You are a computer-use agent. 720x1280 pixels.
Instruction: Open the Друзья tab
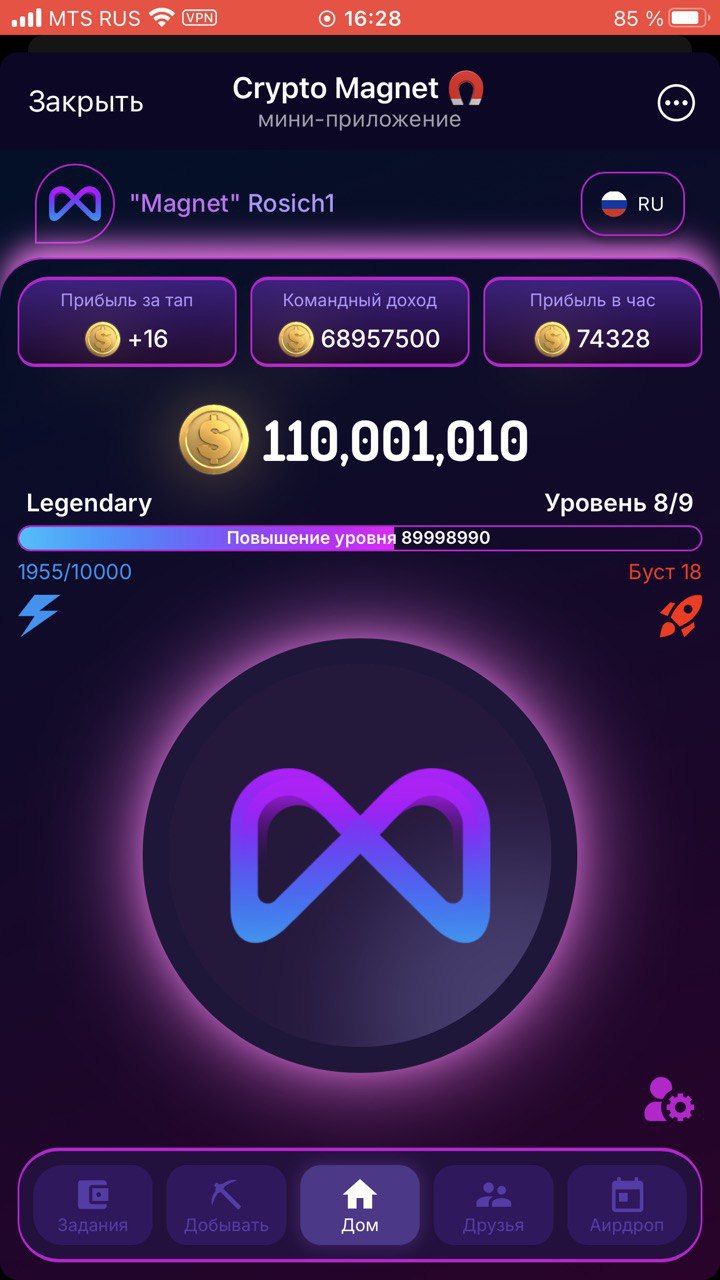pos(493,1205)
